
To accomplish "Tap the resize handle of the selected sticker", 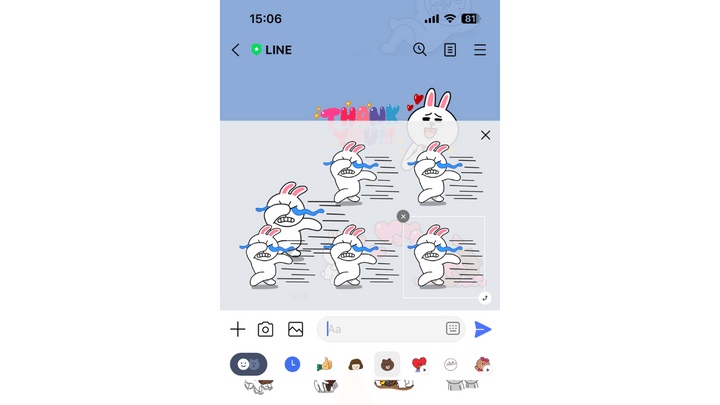I will pyautogui.click(x=485, y=297).
